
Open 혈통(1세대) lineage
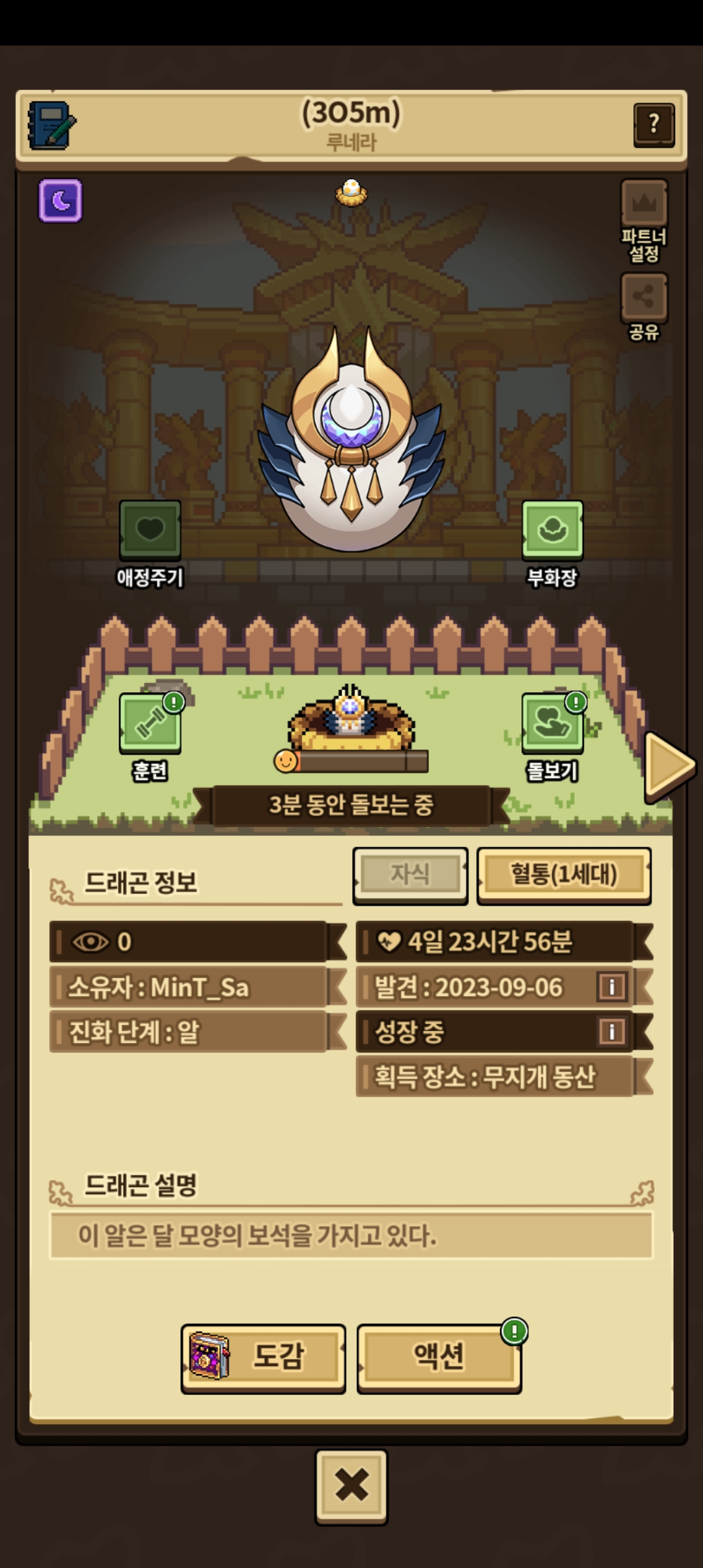pyautogui.click(x=564, y=874)
